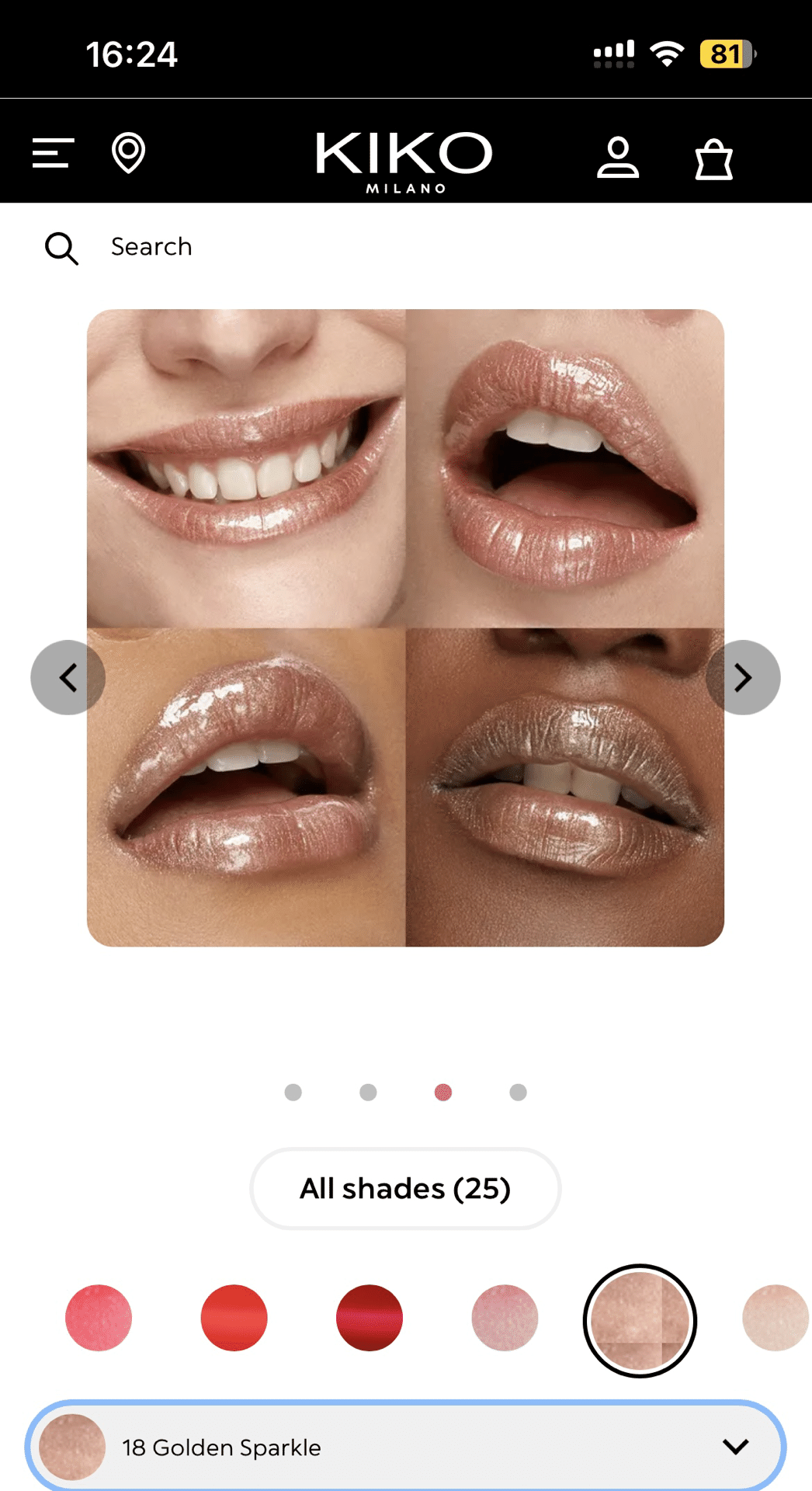Select the light sparkly pink swatch
Viewport: 812px width, 1491px height.
[505, 1318]
